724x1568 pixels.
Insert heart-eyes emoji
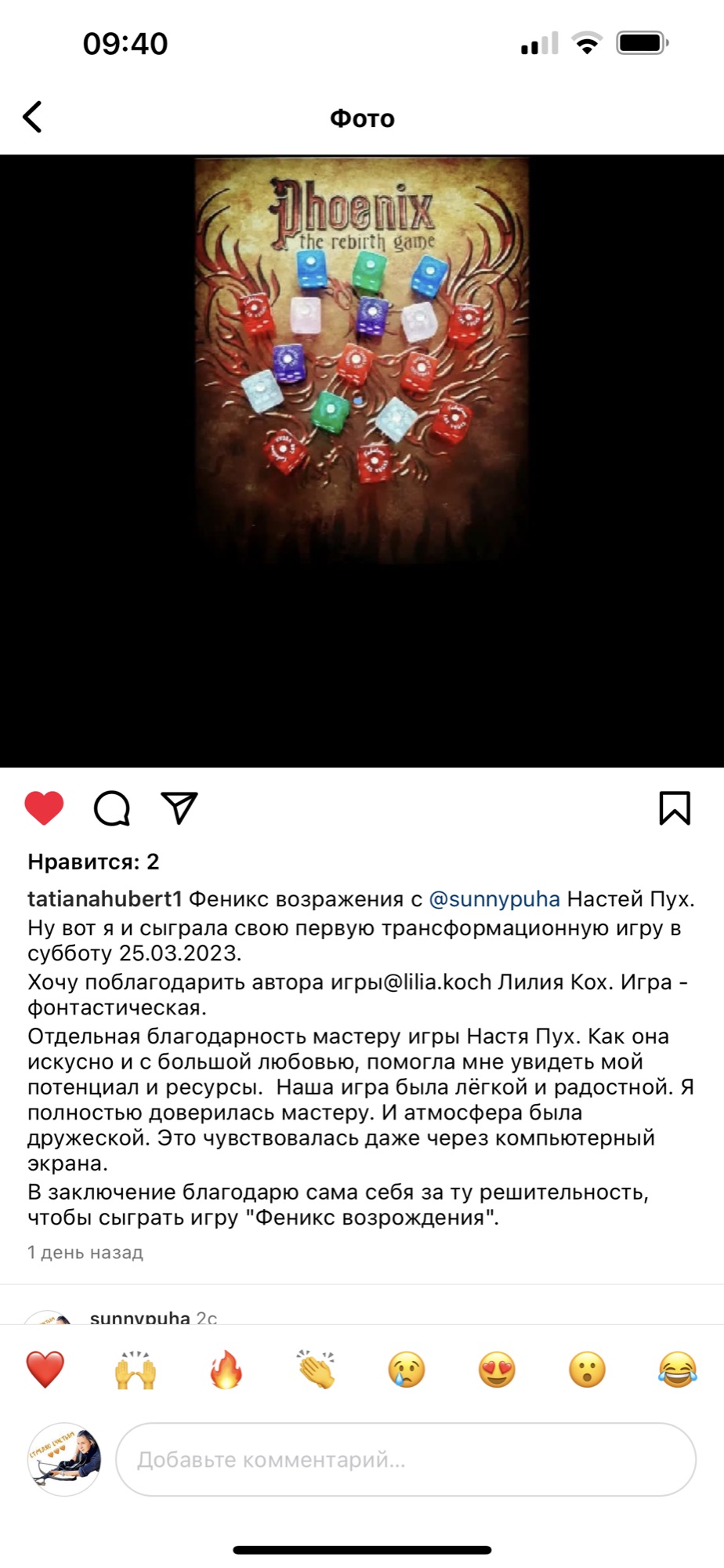497,1370
